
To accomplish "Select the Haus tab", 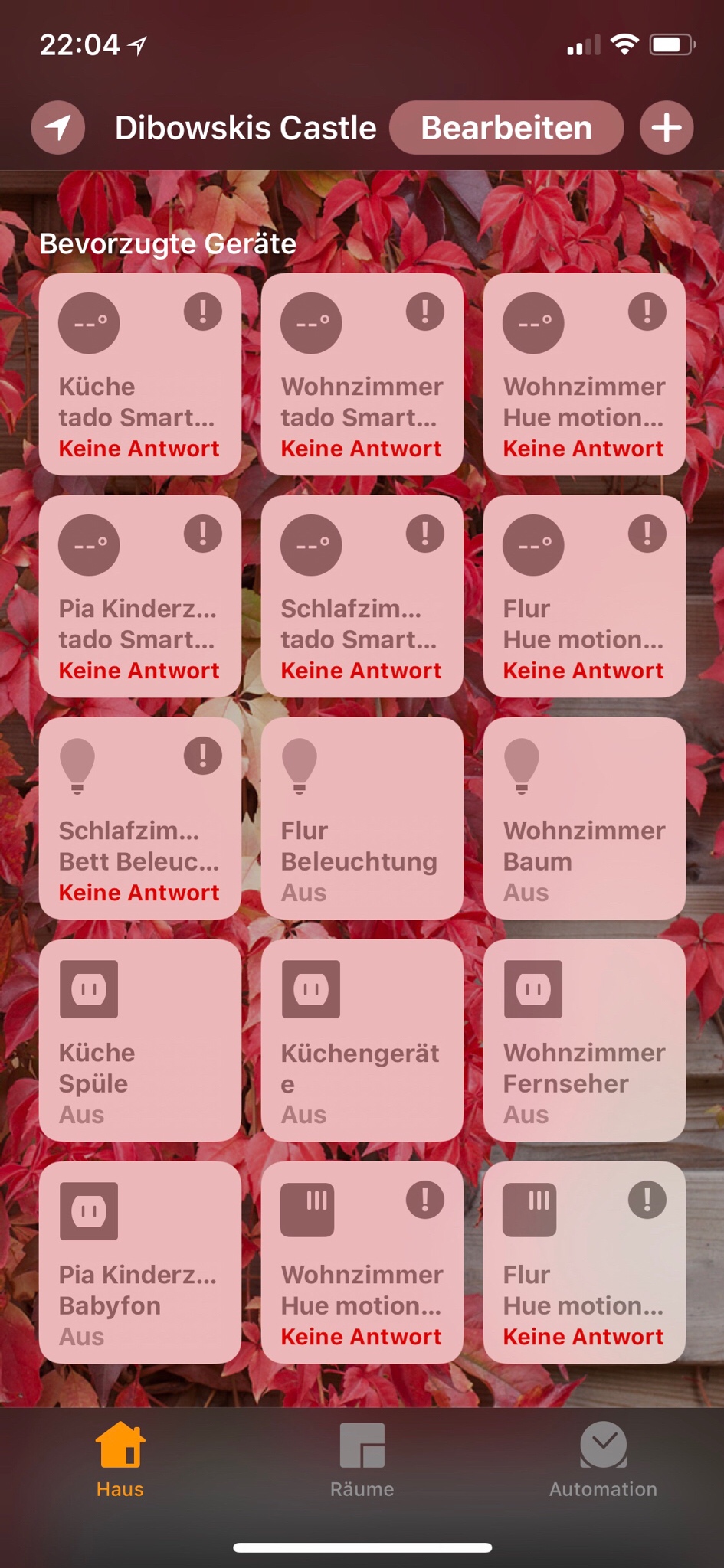I will tap(120, 1460).
